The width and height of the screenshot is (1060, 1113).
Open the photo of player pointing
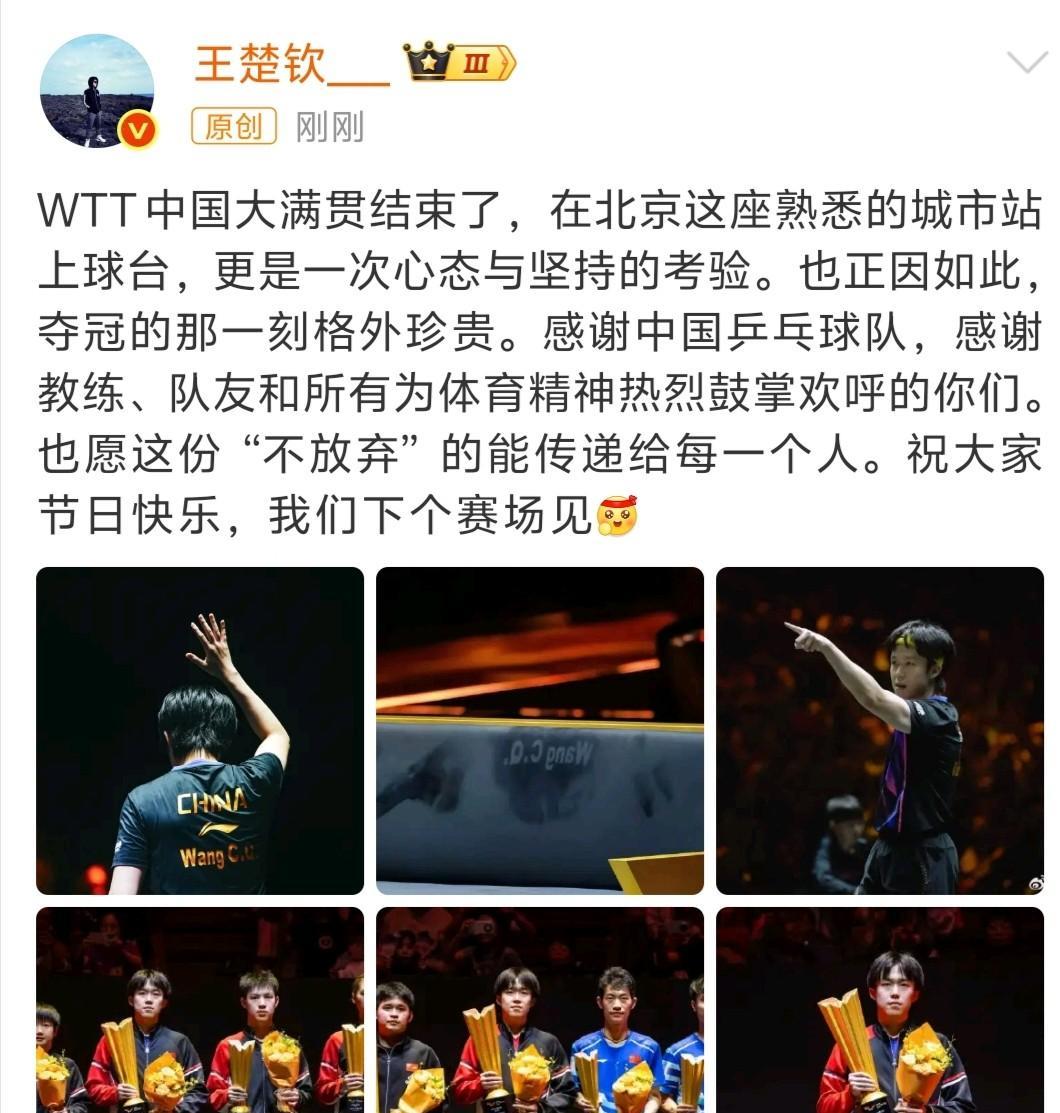[x=880, y=730]
